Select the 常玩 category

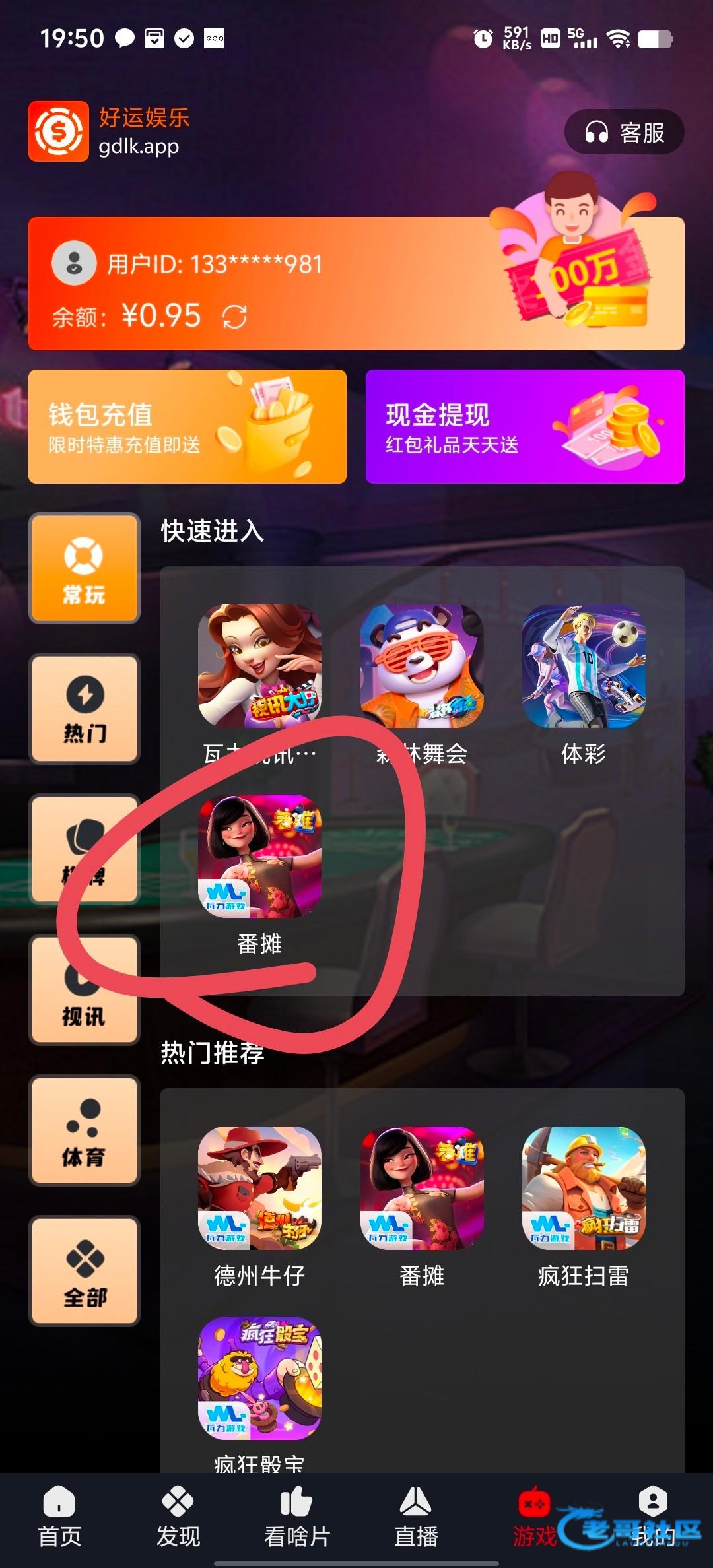tap(85, 568)
